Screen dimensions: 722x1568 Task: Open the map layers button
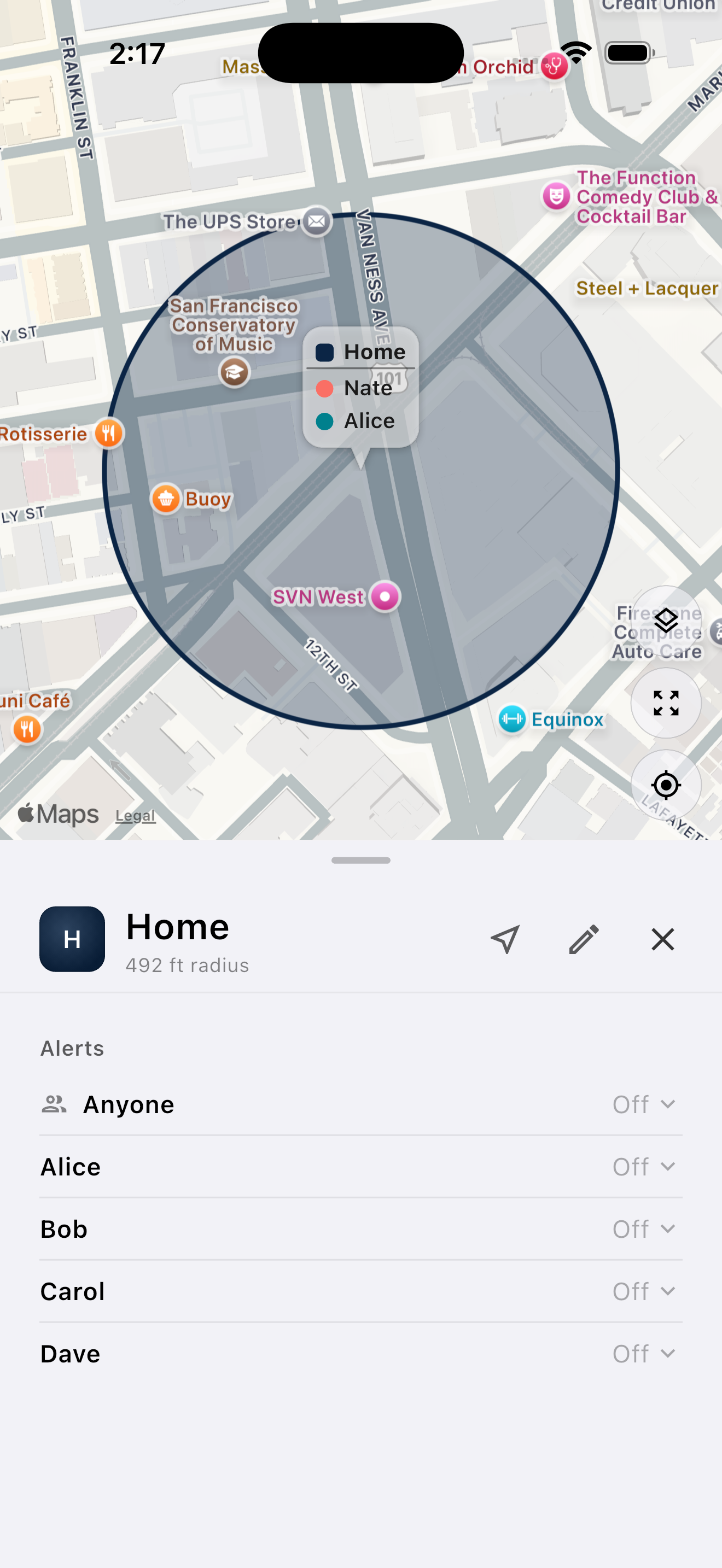(665, 621)
